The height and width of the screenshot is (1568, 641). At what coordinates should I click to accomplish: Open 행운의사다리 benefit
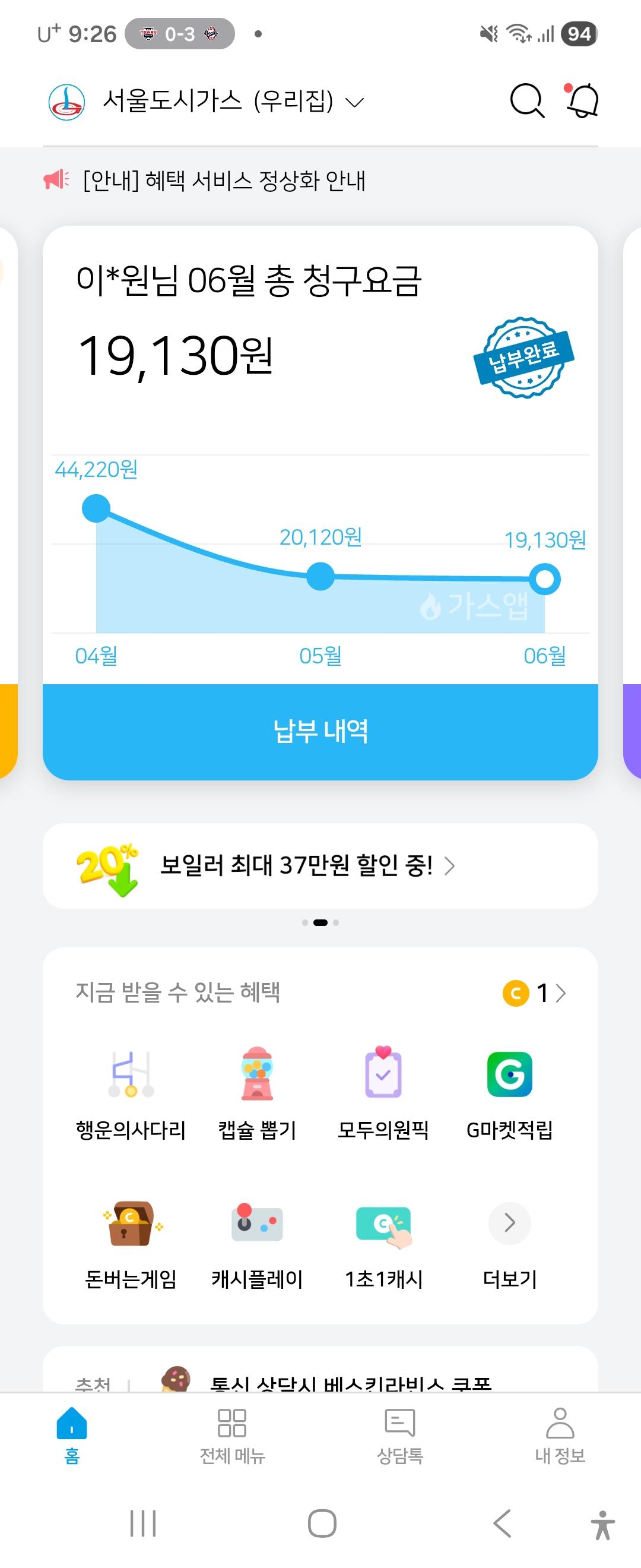click(131, 1093)
